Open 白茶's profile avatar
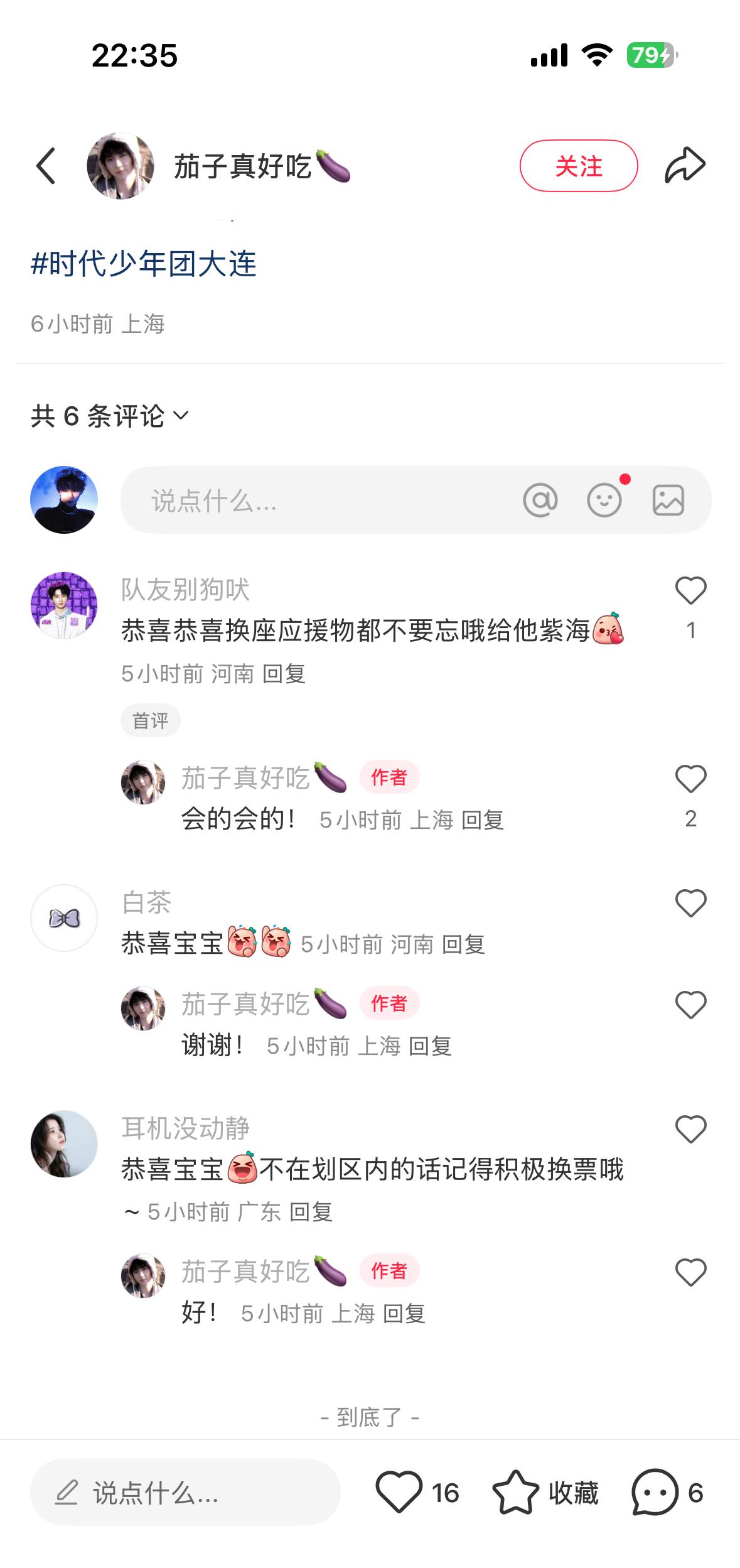740x1568 pixels. click(64, 918)
